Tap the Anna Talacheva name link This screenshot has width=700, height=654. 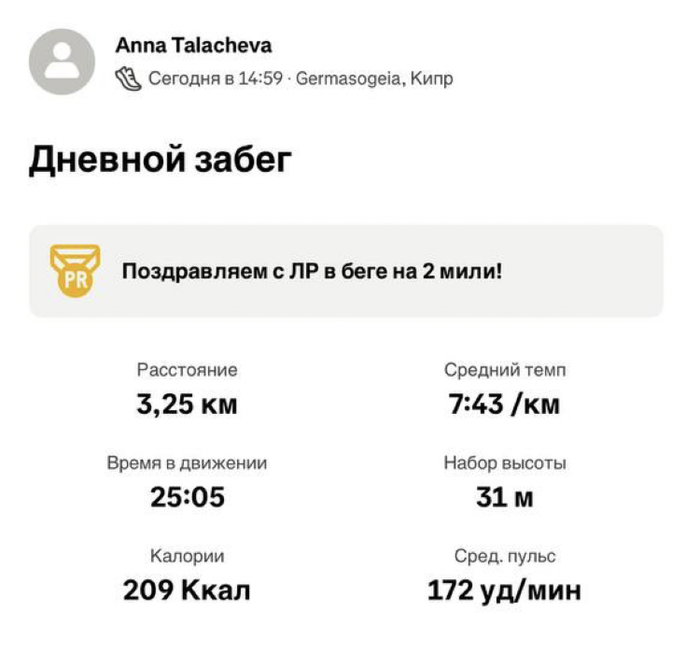pos(193,46)
